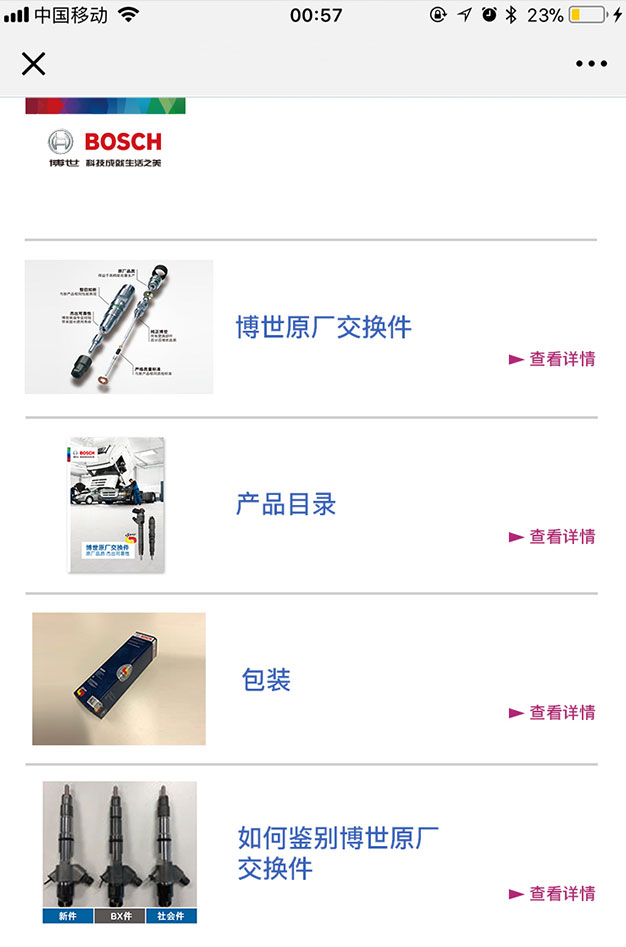Open the three-injector comparison photo

click(x=120, y=852)
